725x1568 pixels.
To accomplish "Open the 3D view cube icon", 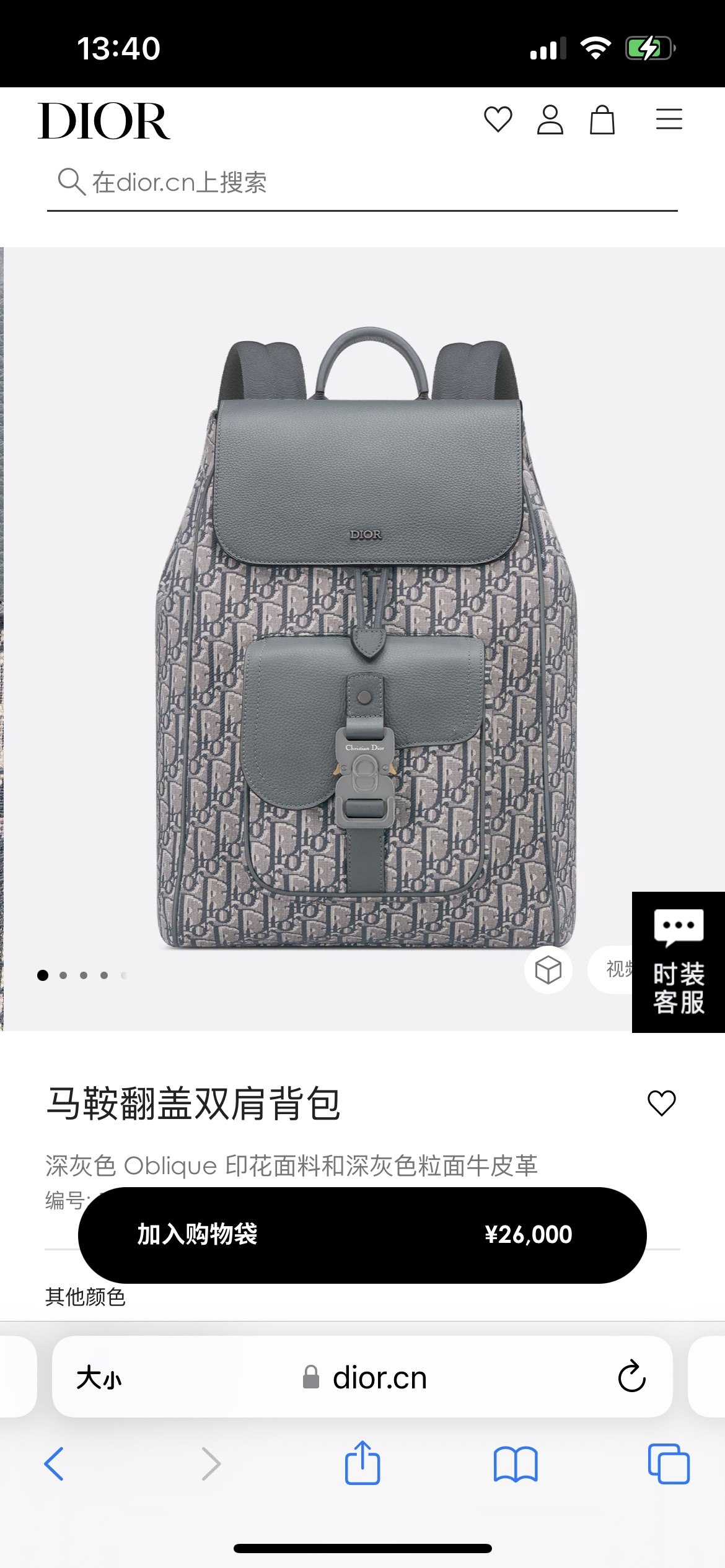I will [x=548, y=970].
